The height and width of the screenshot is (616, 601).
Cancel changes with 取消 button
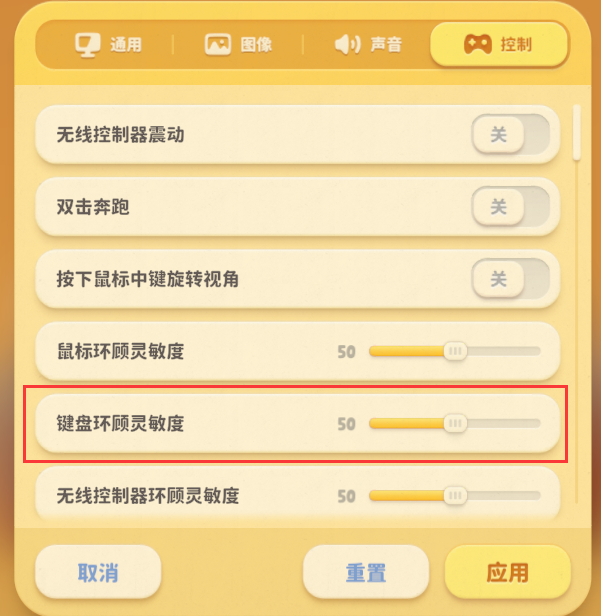click(98, 573)
